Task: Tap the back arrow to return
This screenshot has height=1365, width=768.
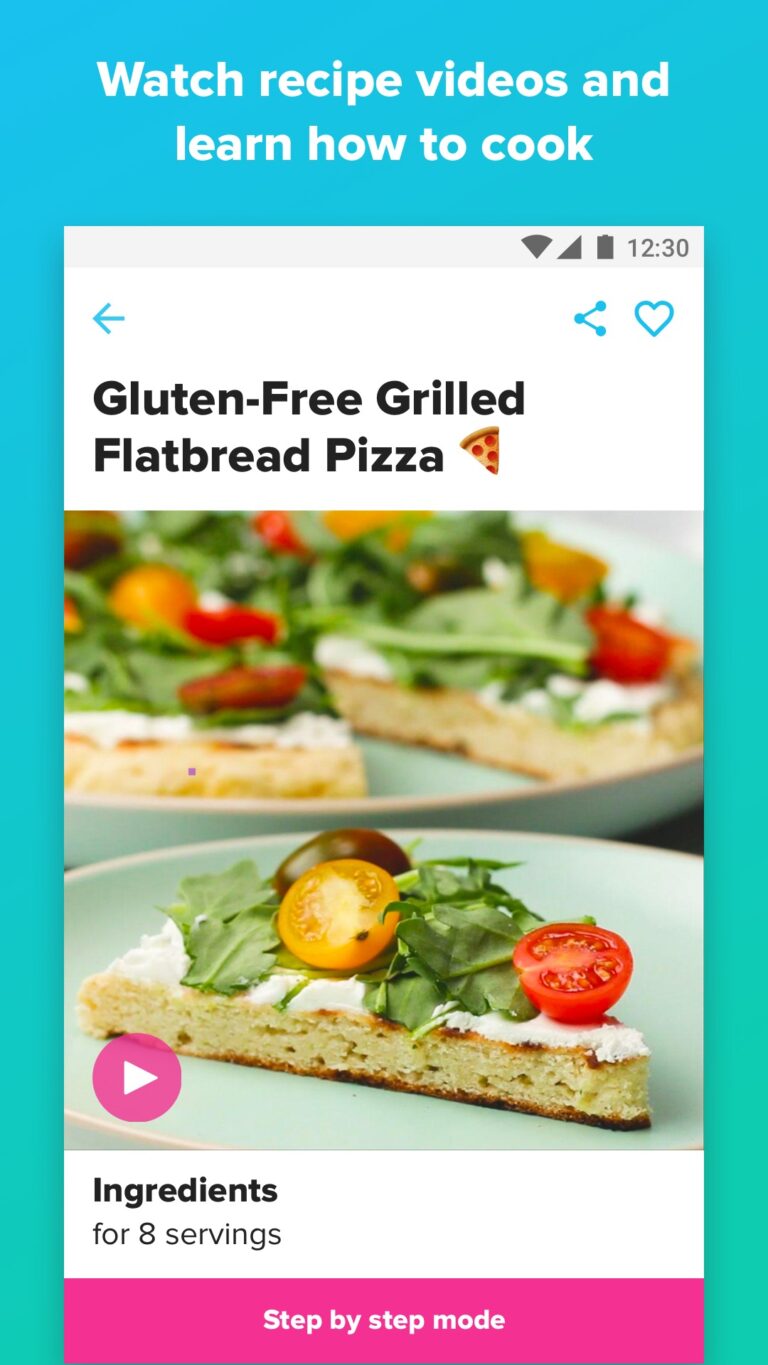Action: click(x=108, y=318)
